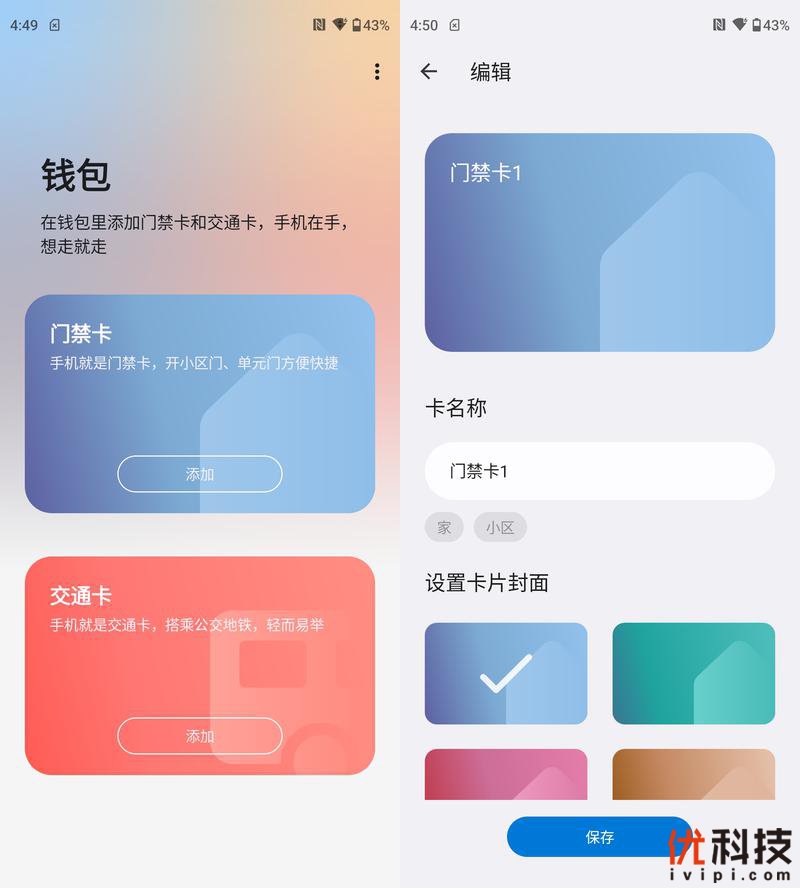Viewport: 800px width, 888px height.
Task: Choose the teal green card cover
Action: pos(693,673)
